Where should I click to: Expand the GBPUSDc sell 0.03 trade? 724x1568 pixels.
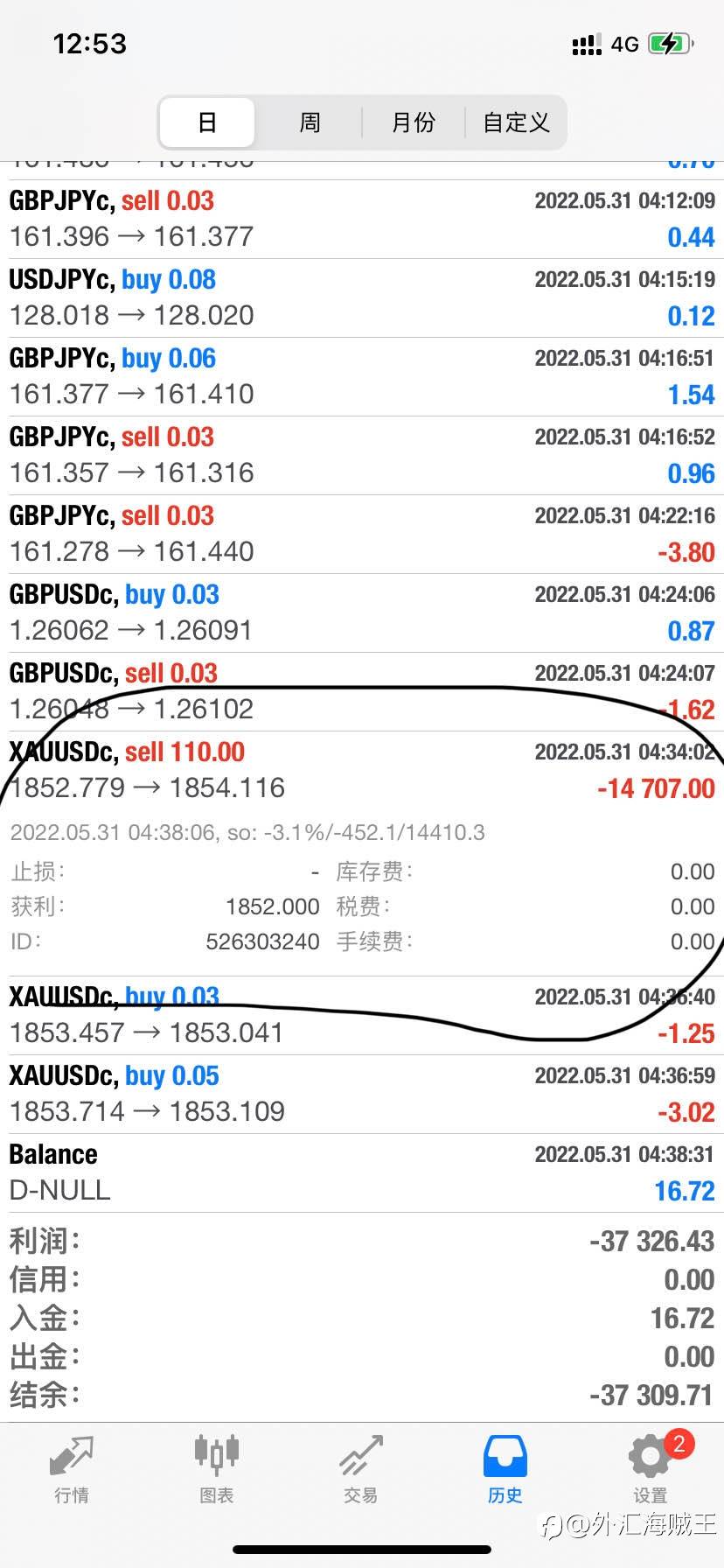tap(362, 692)
